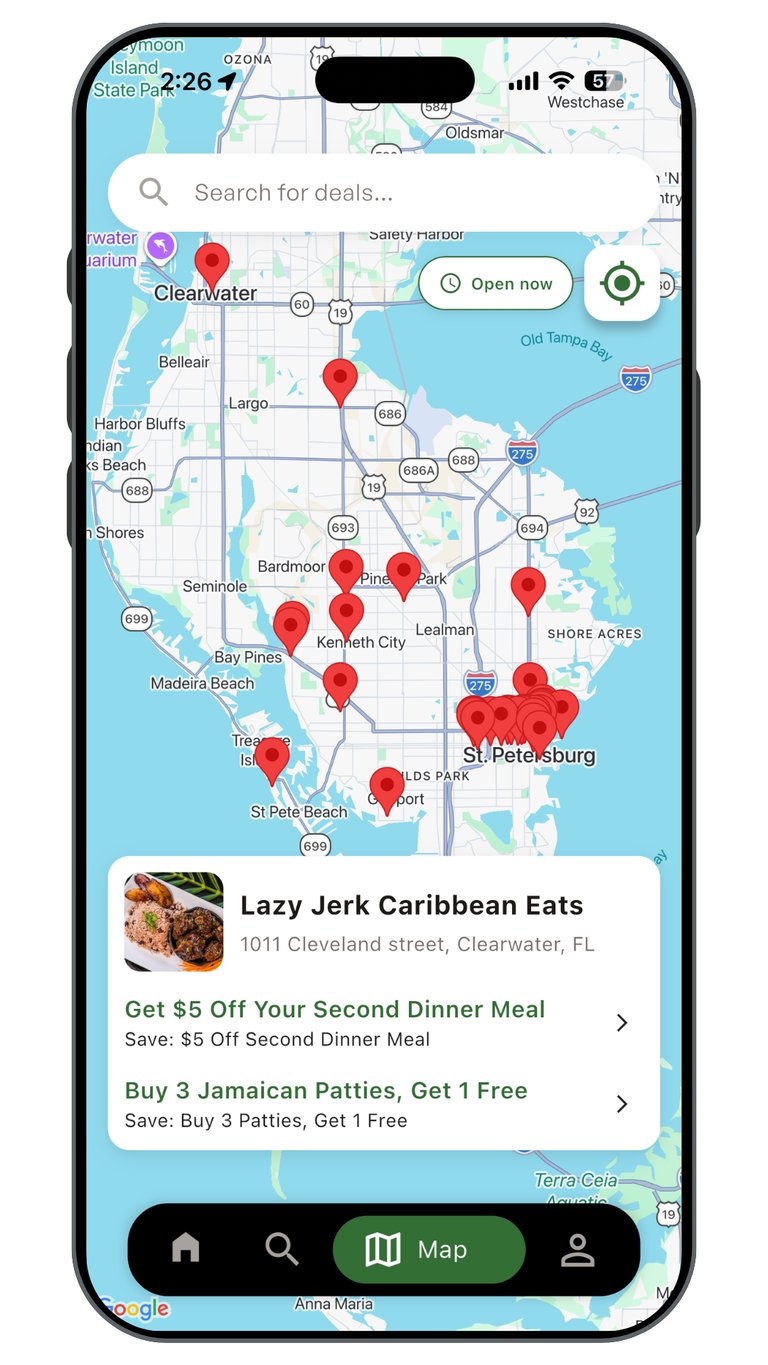Center map on my current location
The height and width of the screenshot is (1365, 768).
pyautogui.click(x=622, y=284)
